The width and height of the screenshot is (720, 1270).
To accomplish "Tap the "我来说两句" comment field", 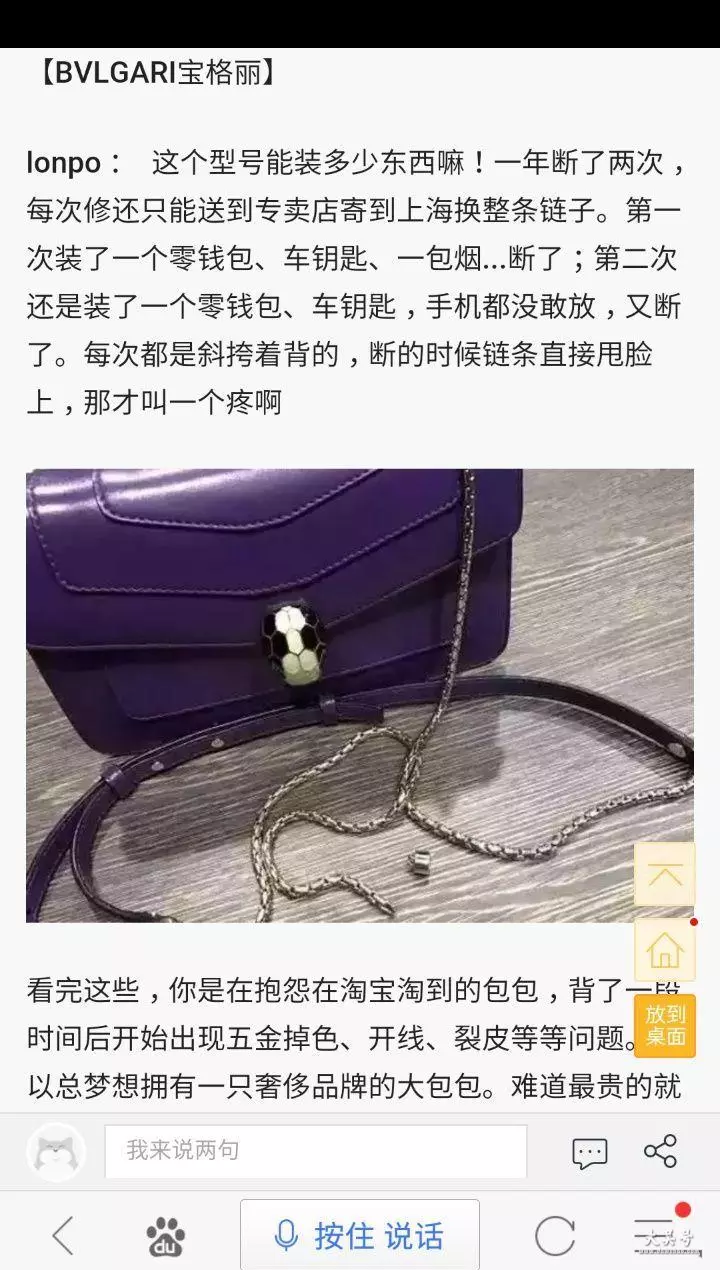I will pyautogui.click(x=316, y=1151).
